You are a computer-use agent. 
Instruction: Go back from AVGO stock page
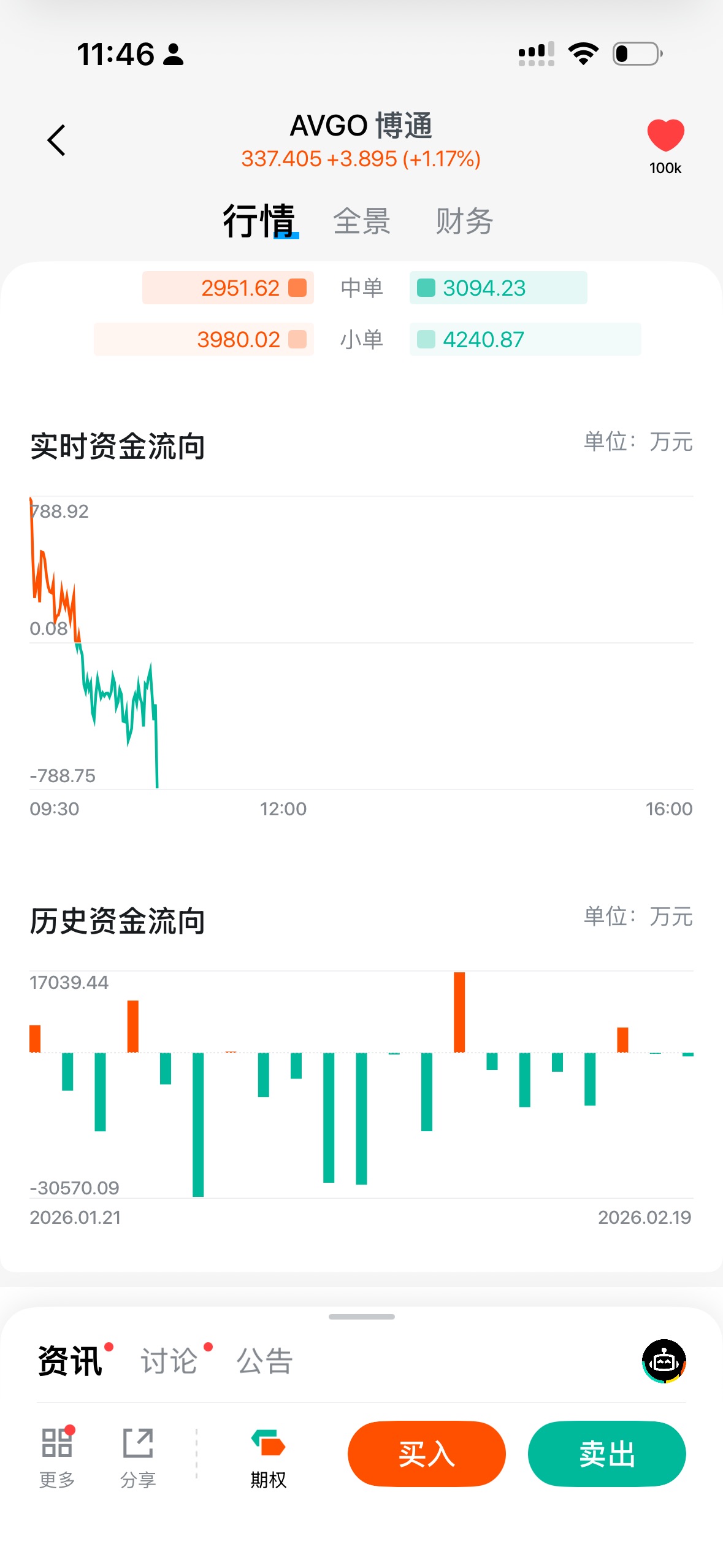tap(56, 140)
